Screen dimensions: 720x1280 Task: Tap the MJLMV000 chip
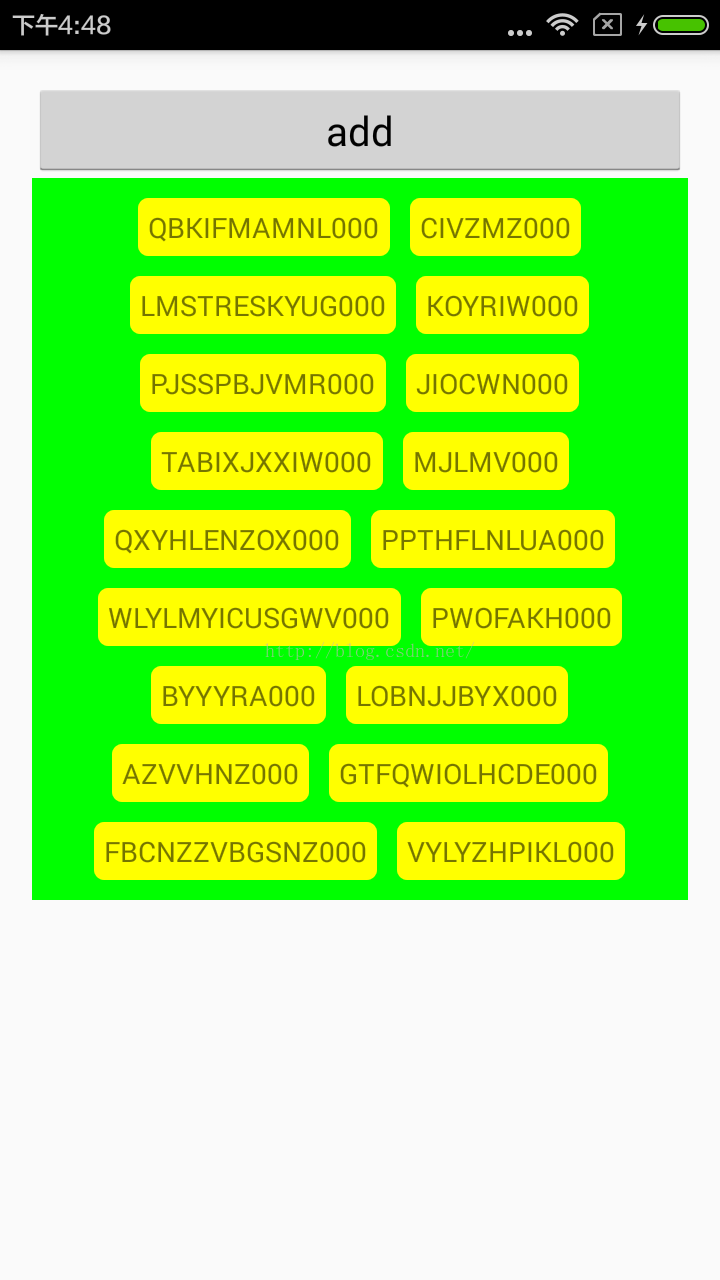(x=486, y=461)
